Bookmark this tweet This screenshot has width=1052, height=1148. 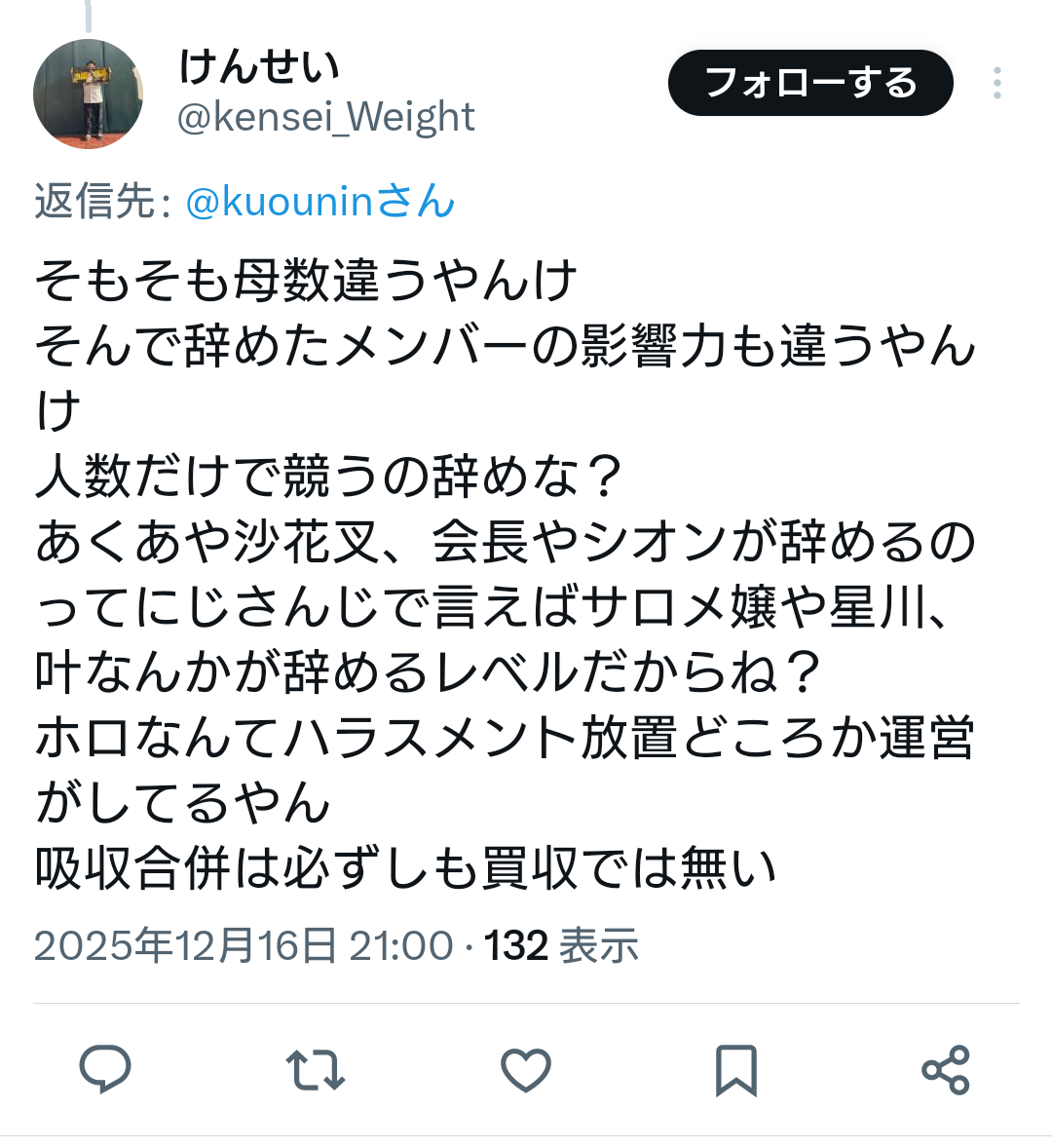click(x=736, y=1069)
